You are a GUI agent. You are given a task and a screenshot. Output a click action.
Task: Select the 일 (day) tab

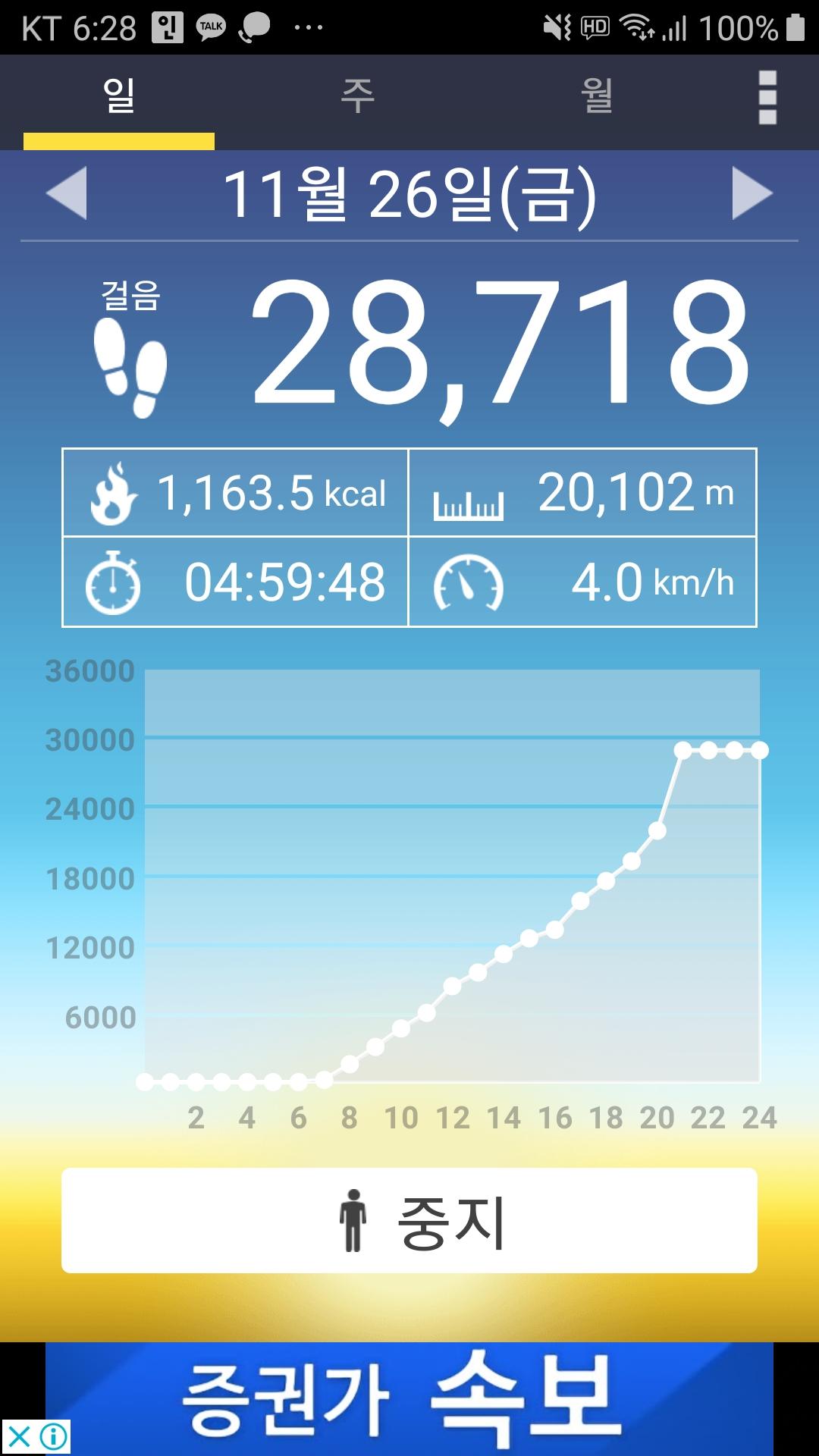click(x=119, y=97)
